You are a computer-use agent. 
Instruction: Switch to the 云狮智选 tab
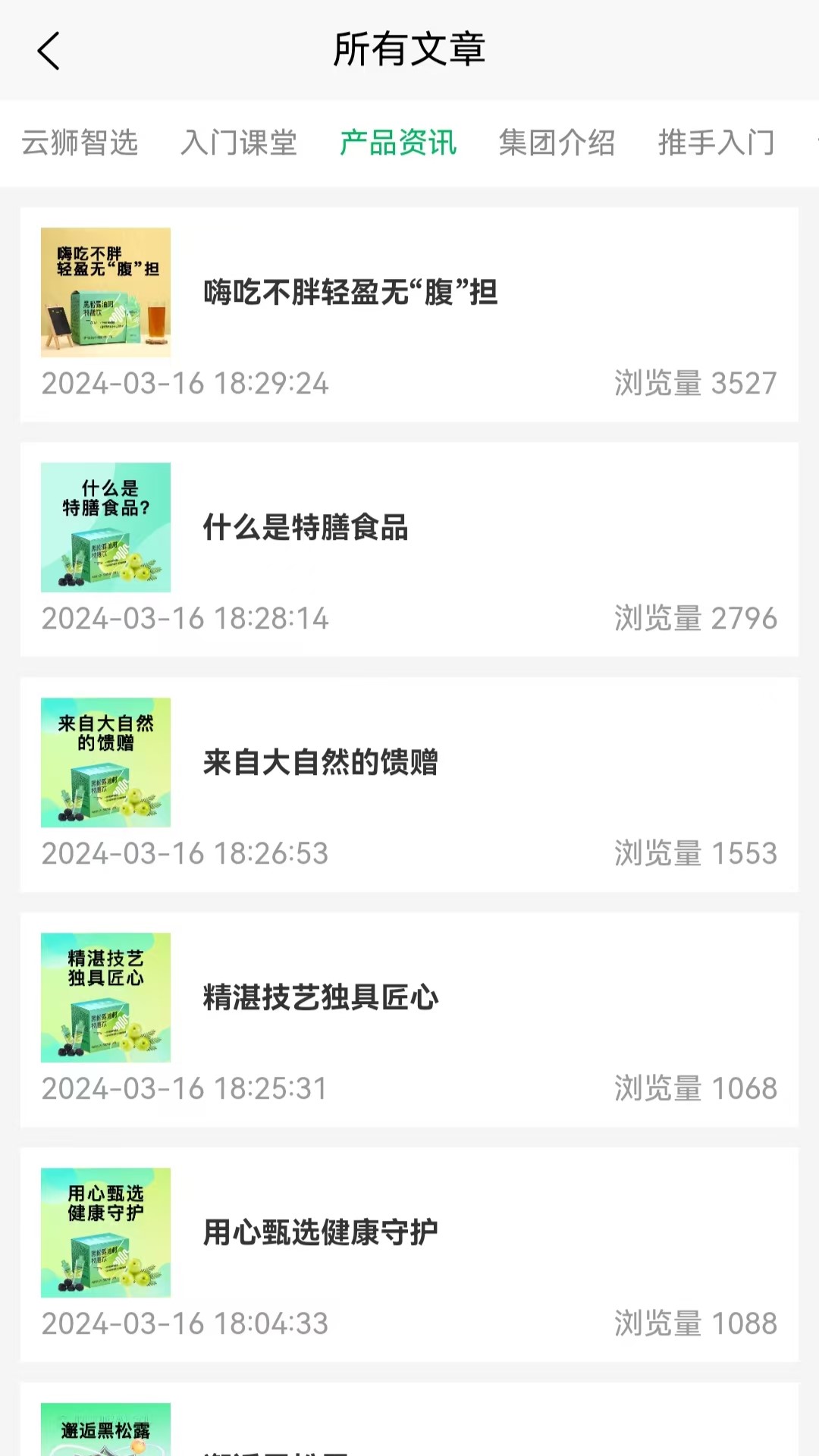(81, 143)
